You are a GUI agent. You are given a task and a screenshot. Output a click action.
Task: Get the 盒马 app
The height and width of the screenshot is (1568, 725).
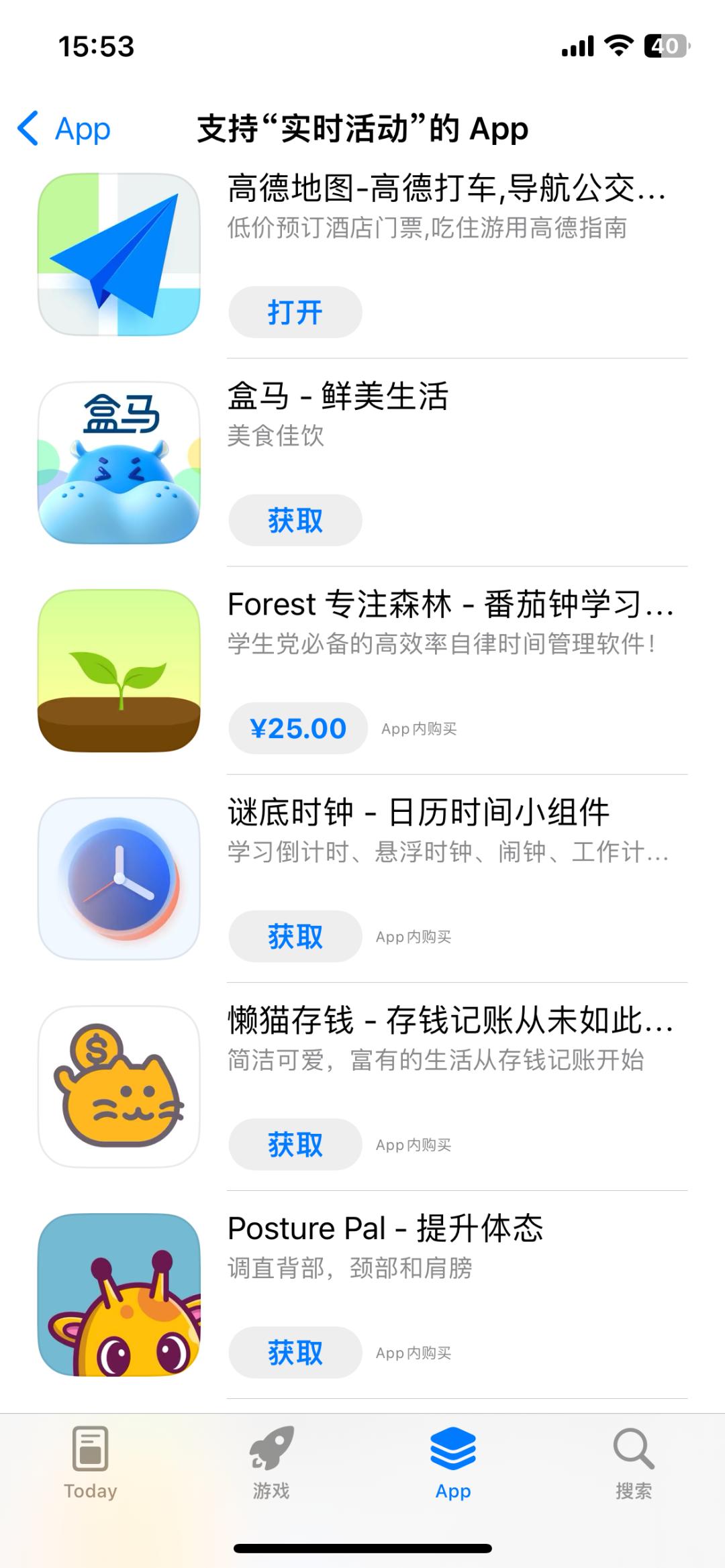pos(295,520)
